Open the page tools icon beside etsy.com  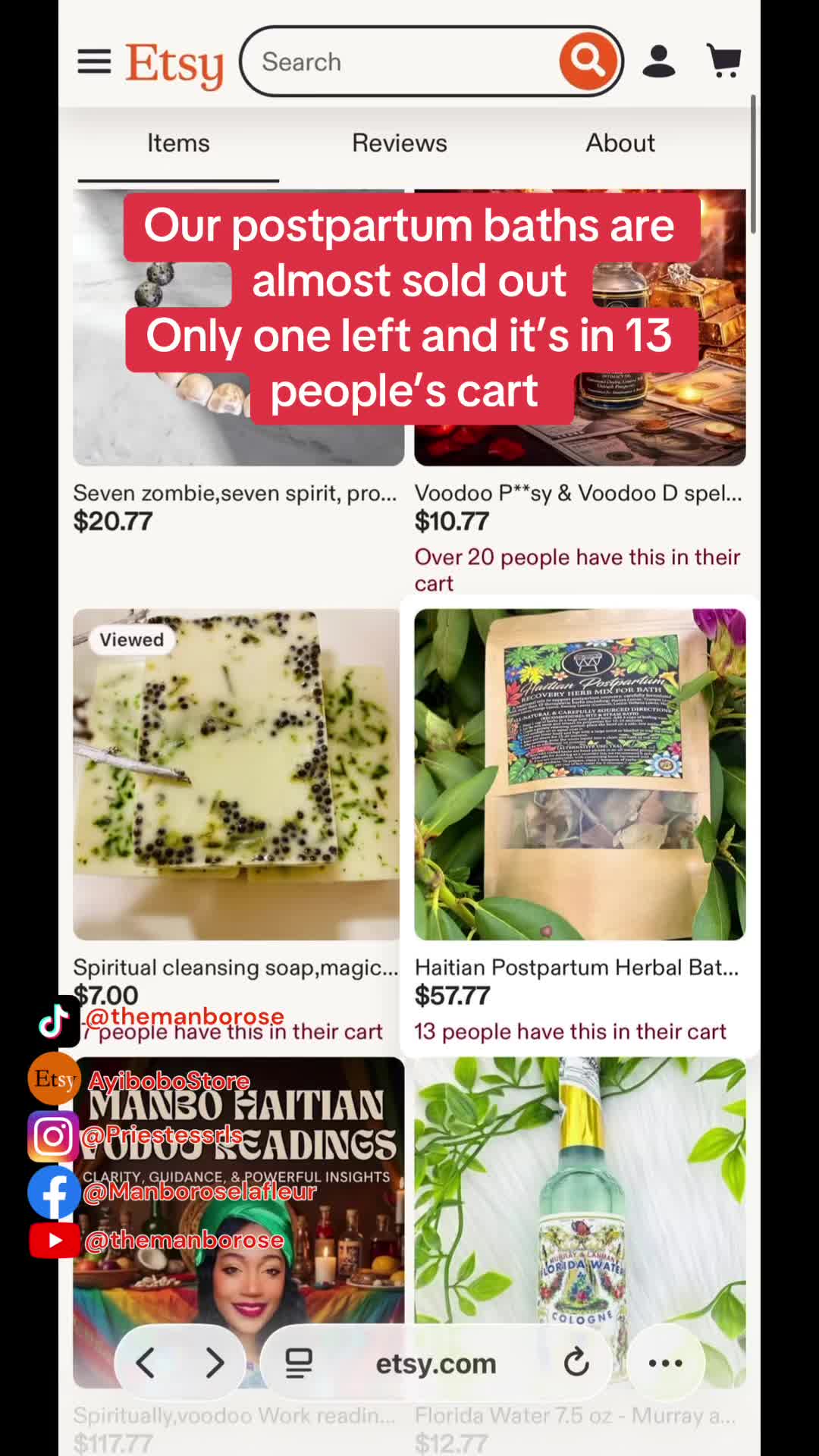(x=299, y=1363)
